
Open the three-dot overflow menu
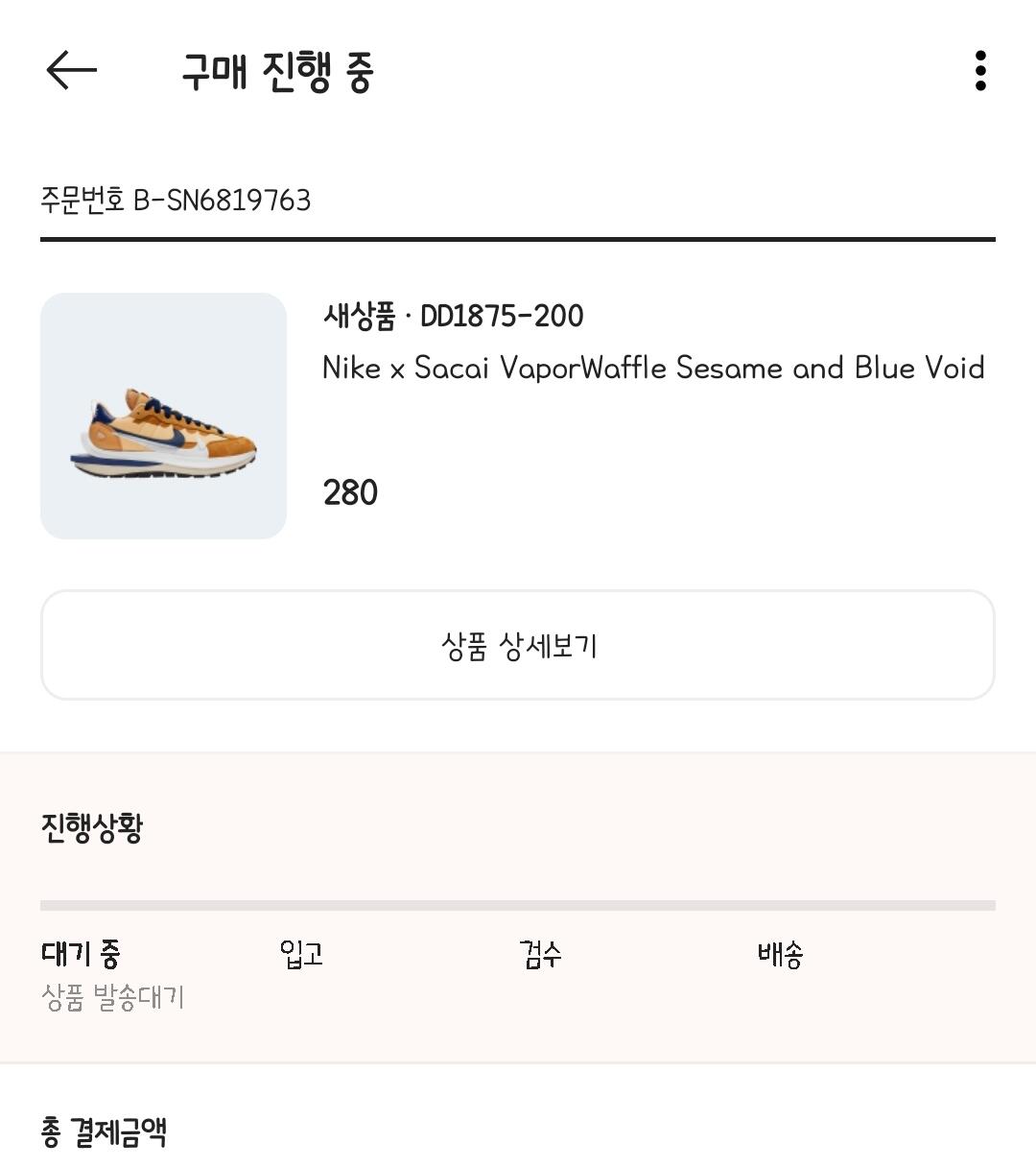point(979,71)
